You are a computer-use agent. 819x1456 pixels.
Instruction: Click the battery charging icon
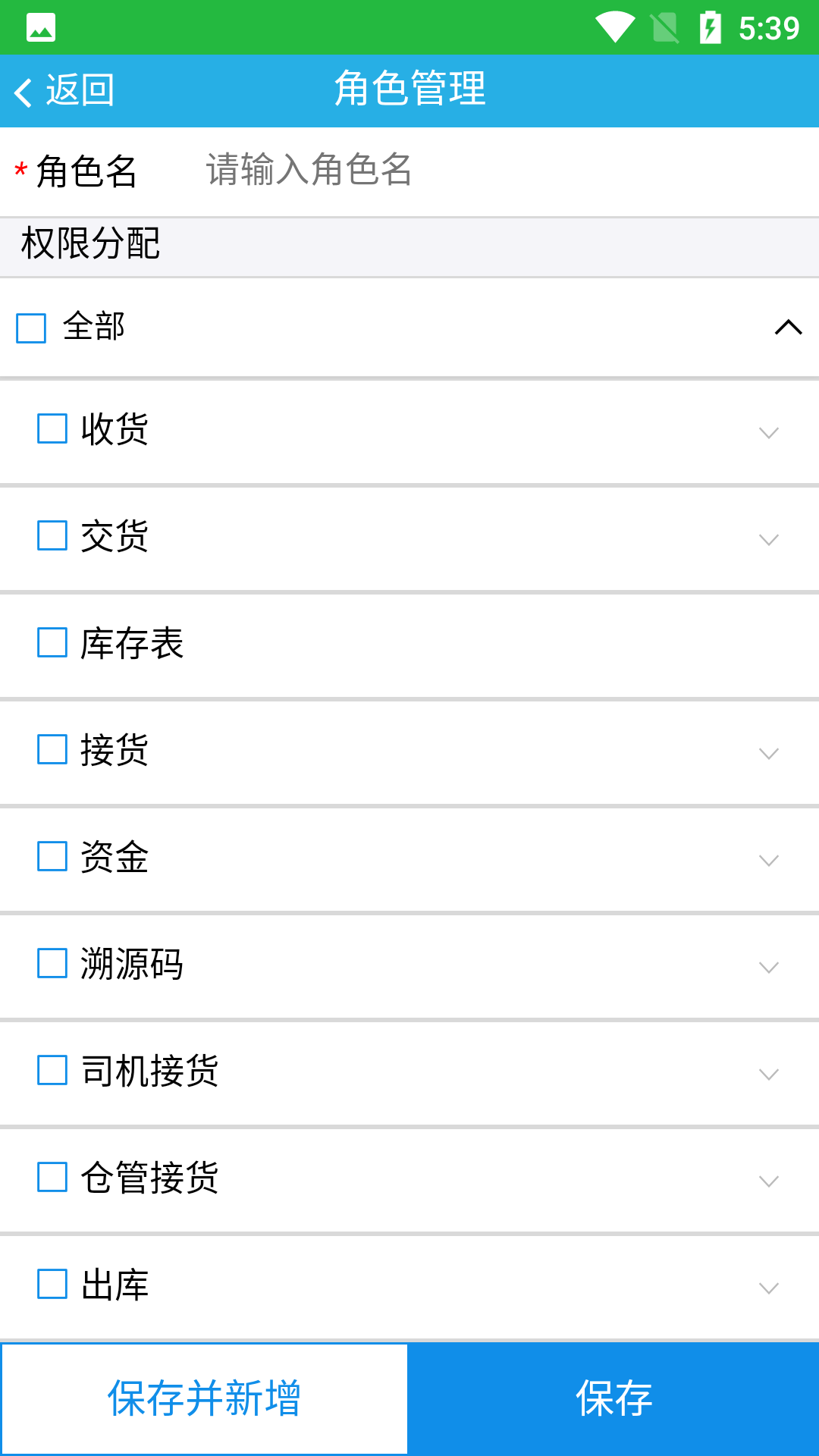(711, 25)
